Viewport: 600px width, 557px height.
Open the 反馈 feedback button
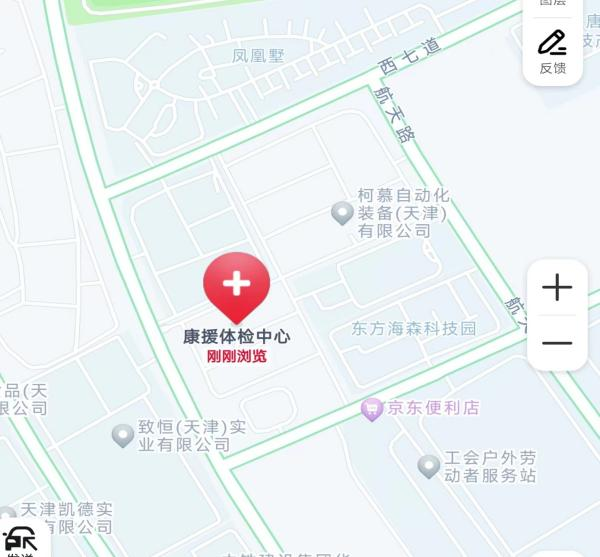point(552,50)
